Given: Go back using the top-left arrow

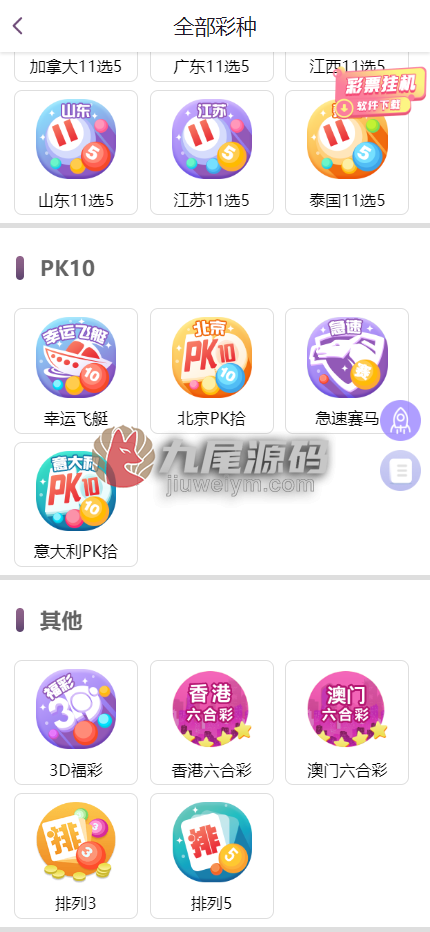Looking at the screenshot, I should [x=18, y=26].
